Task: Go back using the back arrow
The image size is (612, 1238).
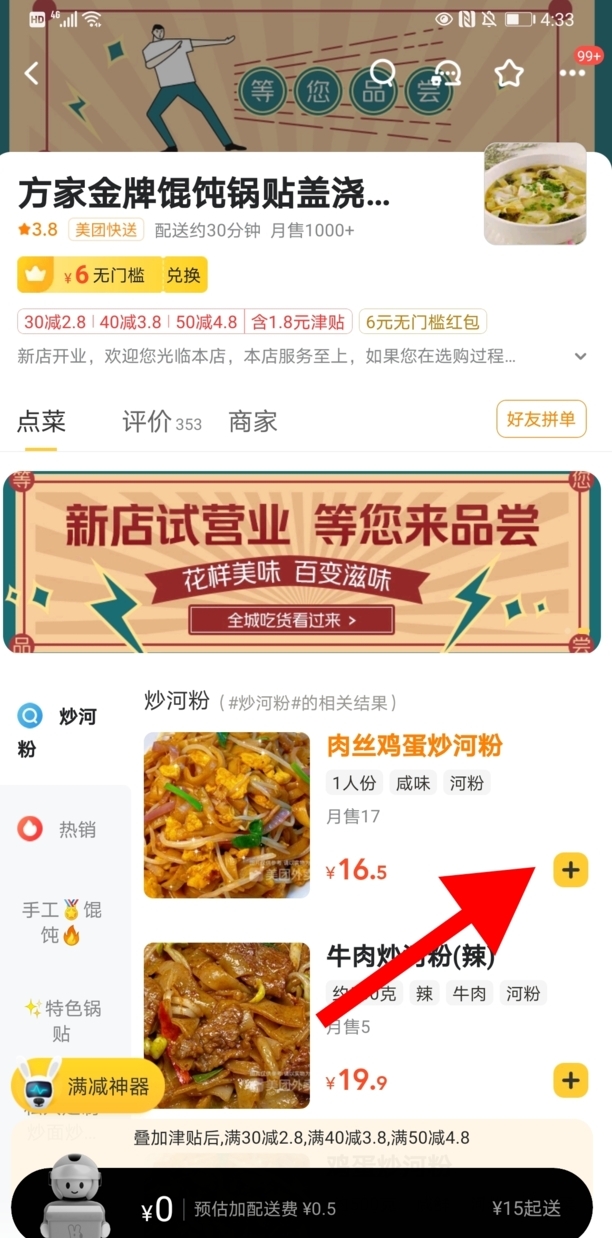Action: (x=32, y=73)
